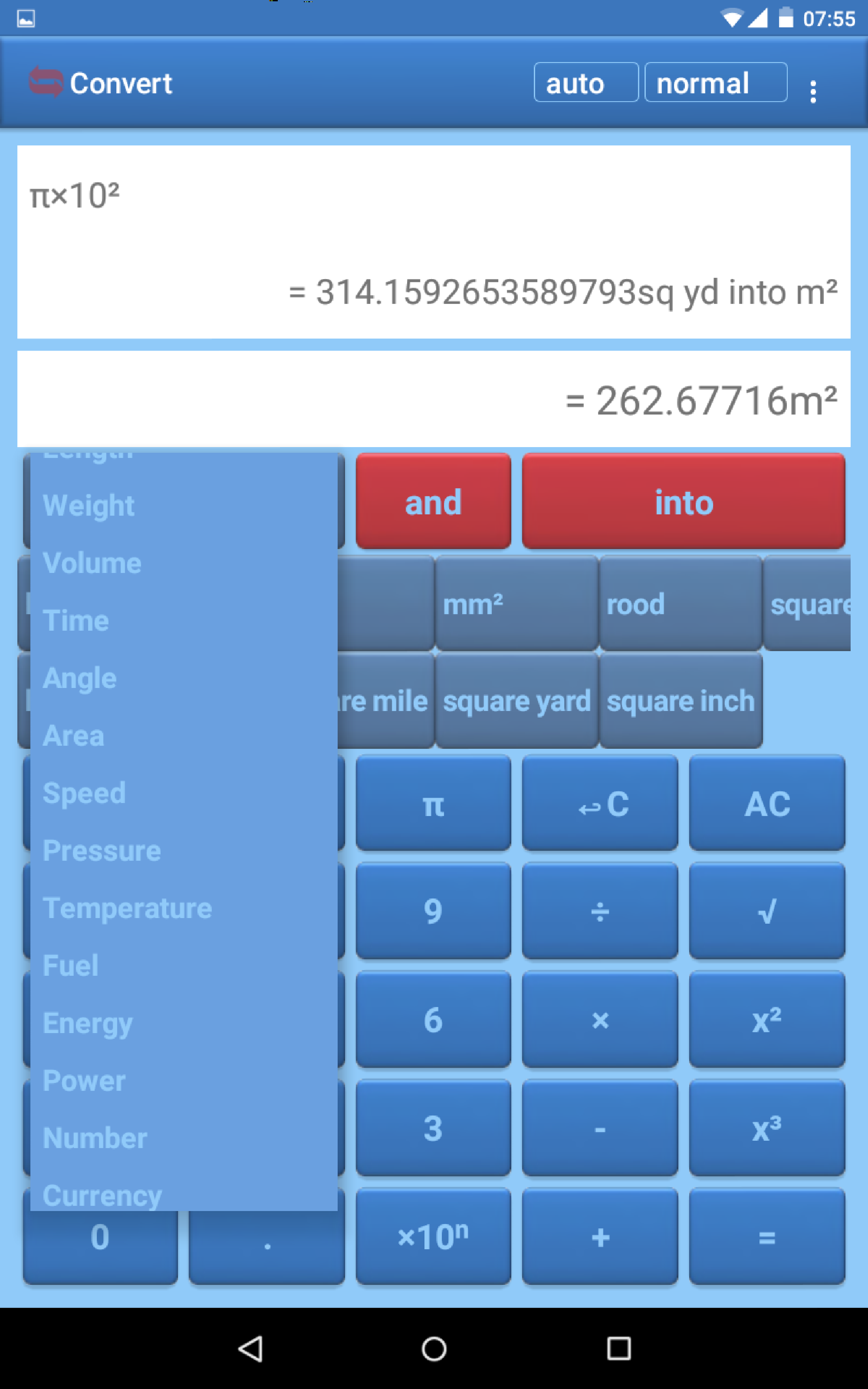
Task: Tap the red 'and' button
Action: [x=433, y=501]
